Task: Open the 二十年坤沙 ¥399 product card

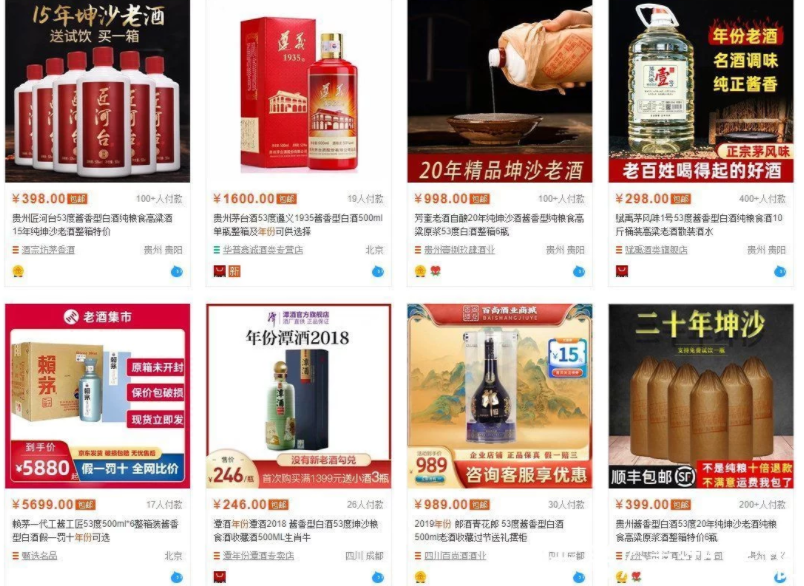Action: (x=700, y=396)
